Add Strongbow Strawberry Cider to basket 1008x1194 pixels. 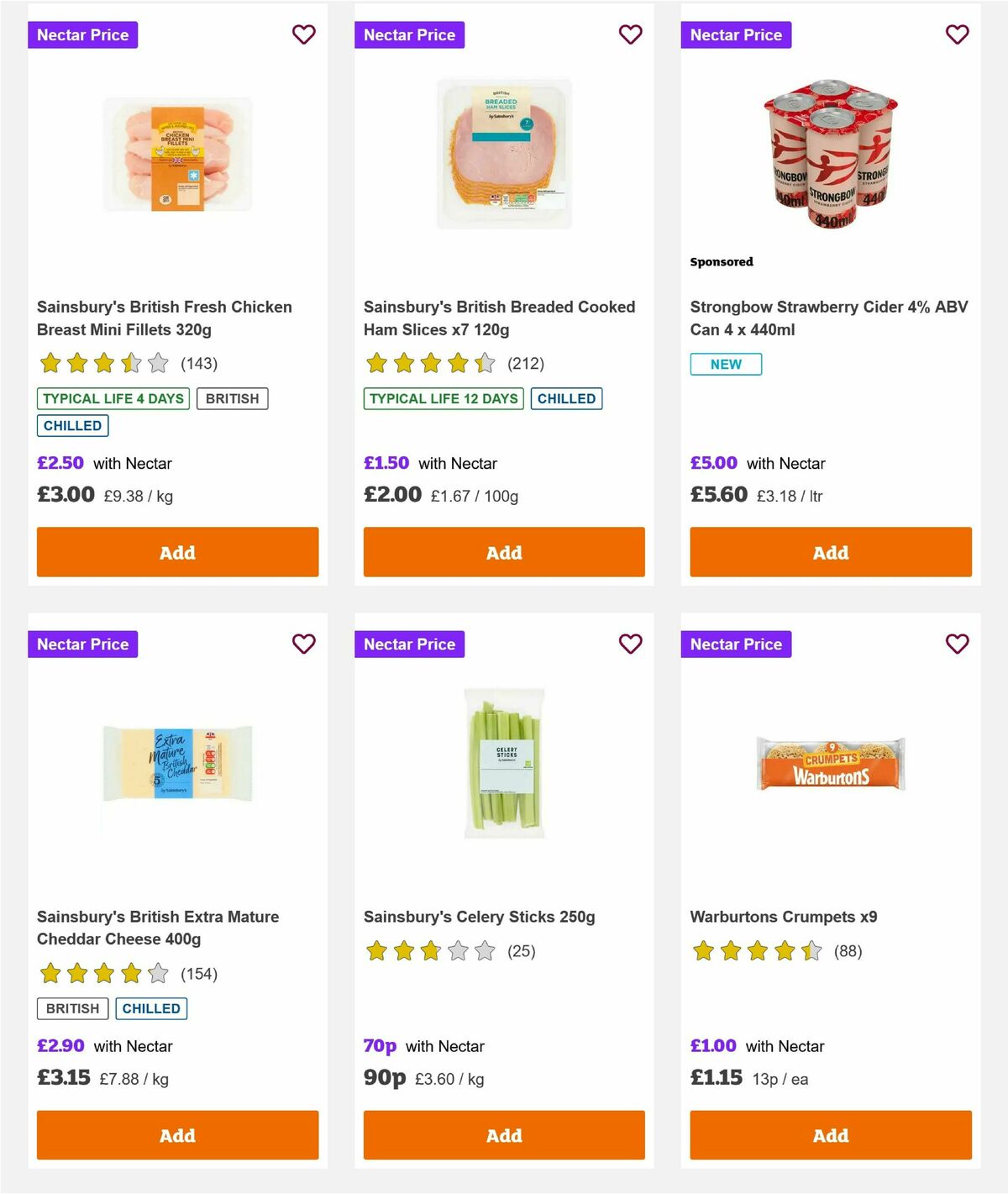point(830,552)
